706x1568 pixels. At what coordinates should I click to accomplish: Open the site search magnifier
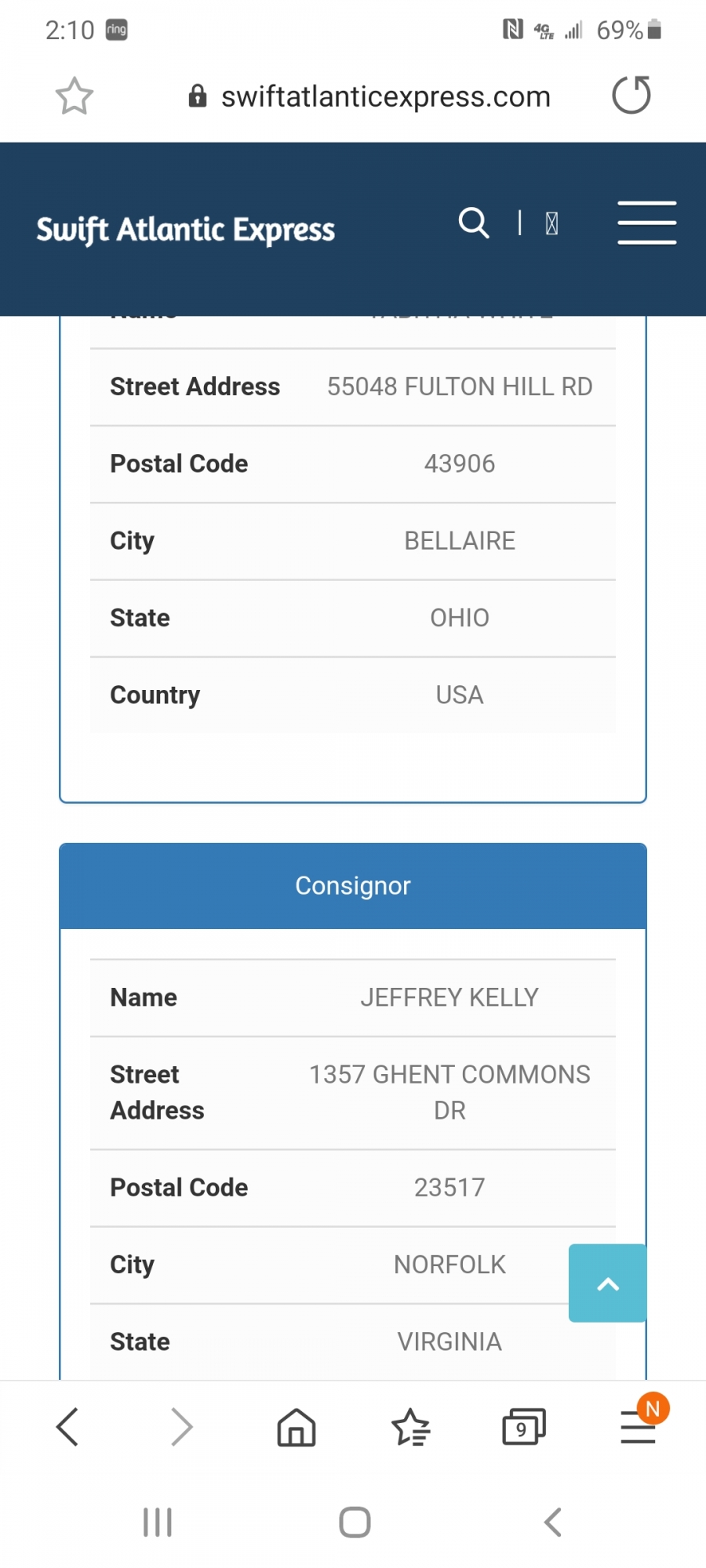click(x=474, y=223)
